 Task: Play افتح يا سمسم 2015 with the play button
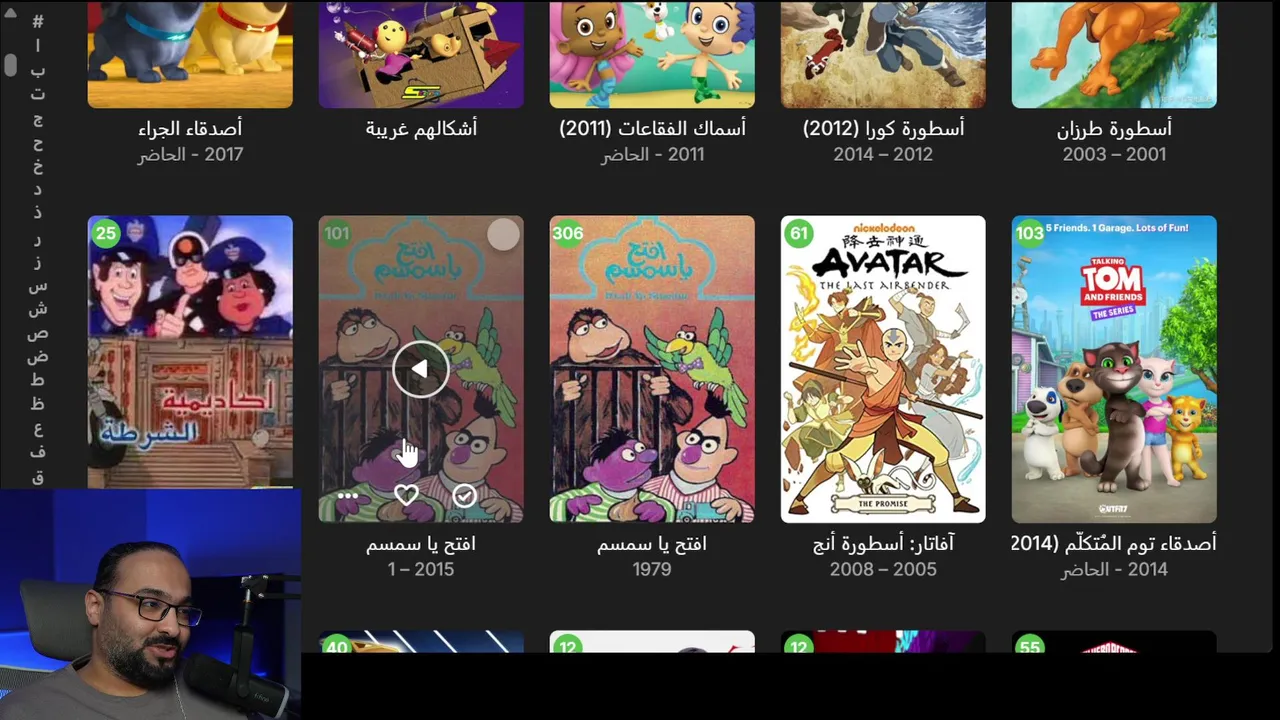coord(420,370)
